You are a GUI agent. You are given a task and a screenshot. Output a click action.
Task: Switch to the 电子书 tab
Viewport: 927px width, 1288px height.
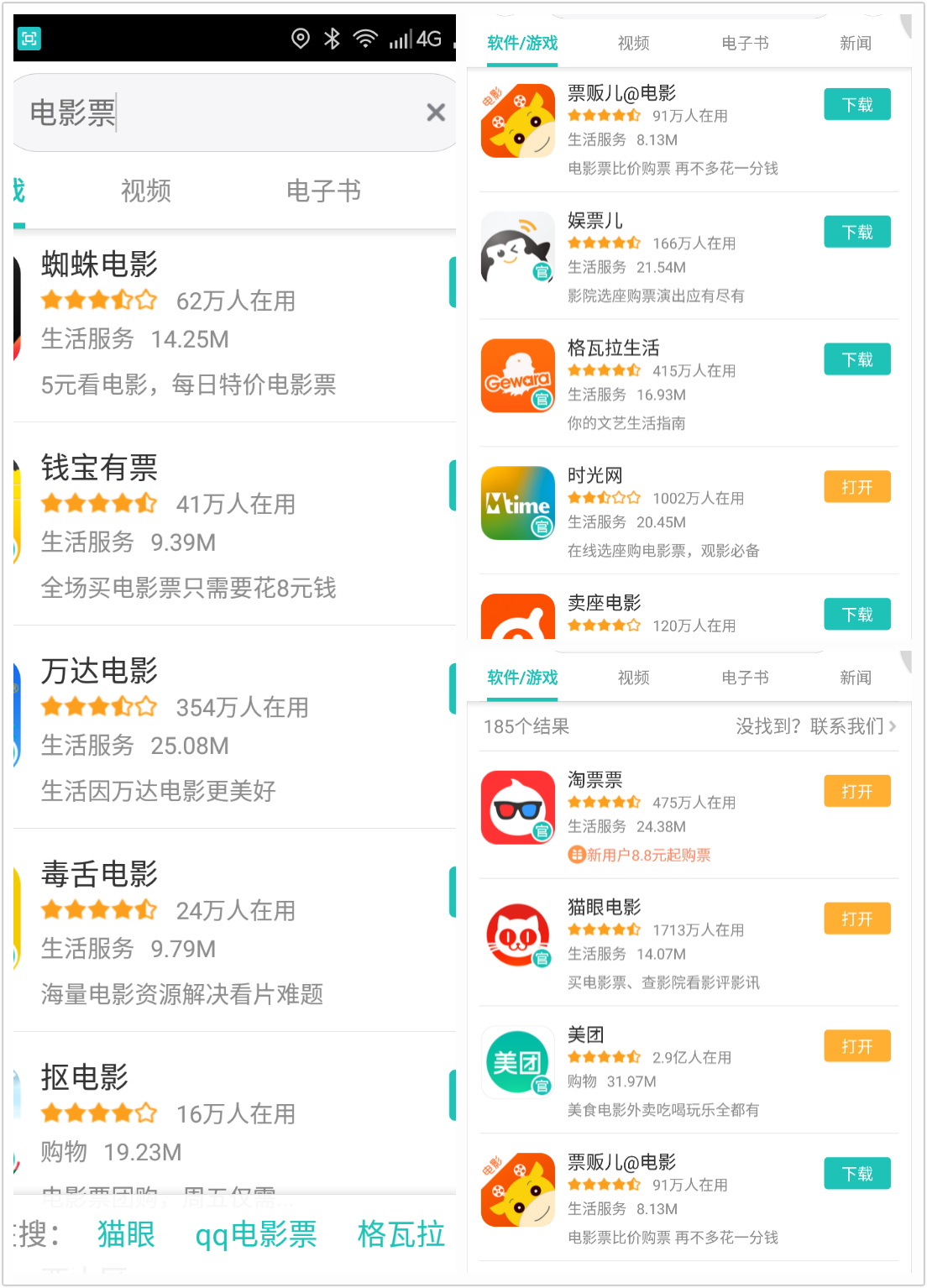pos(744,44)
